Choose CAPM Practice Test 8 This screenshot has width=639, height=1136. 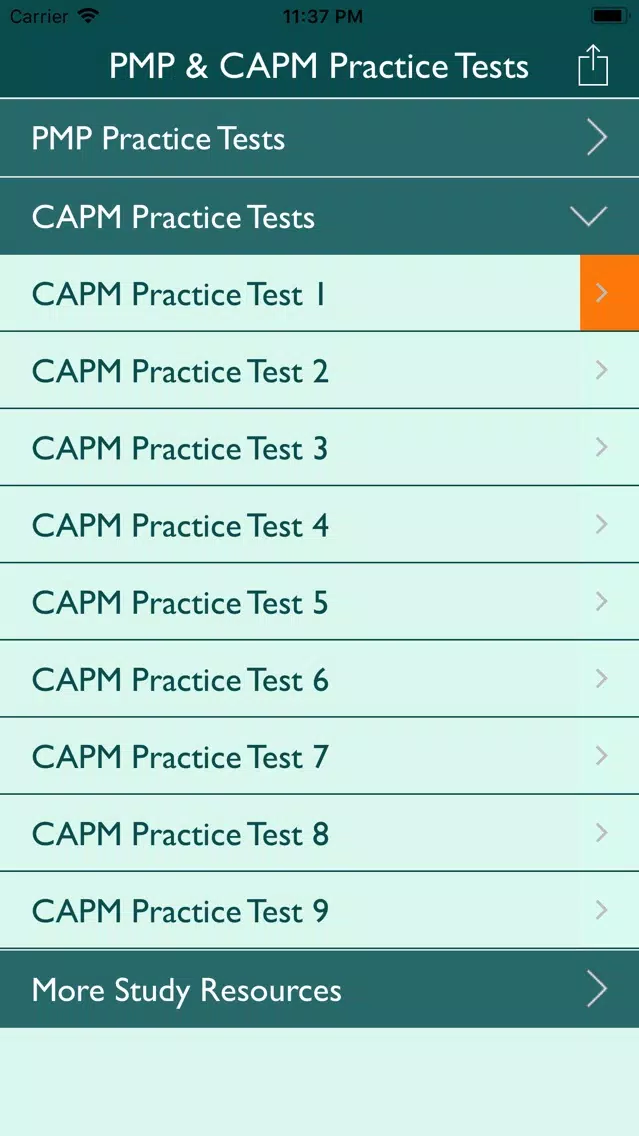319,833
